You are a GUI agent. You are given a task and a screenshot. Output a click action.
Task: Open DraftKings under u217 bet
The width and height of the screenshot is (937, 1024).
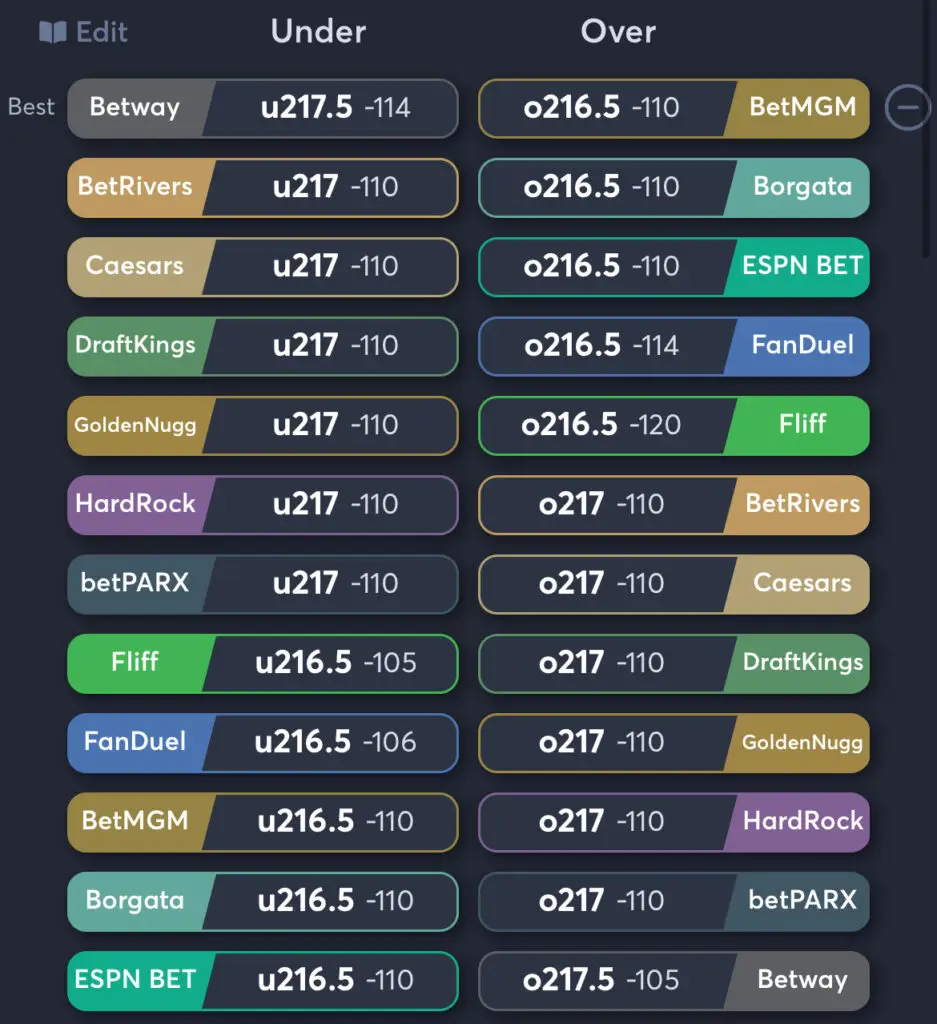[262, 345]
